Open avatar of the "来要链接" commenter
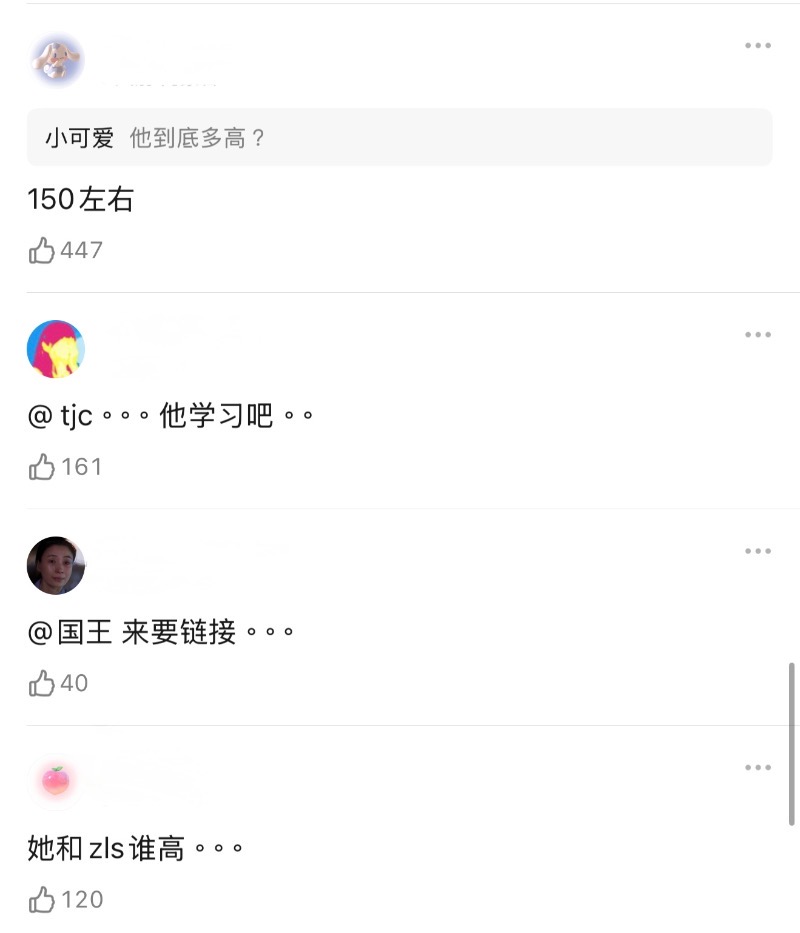 pos(56,565)
